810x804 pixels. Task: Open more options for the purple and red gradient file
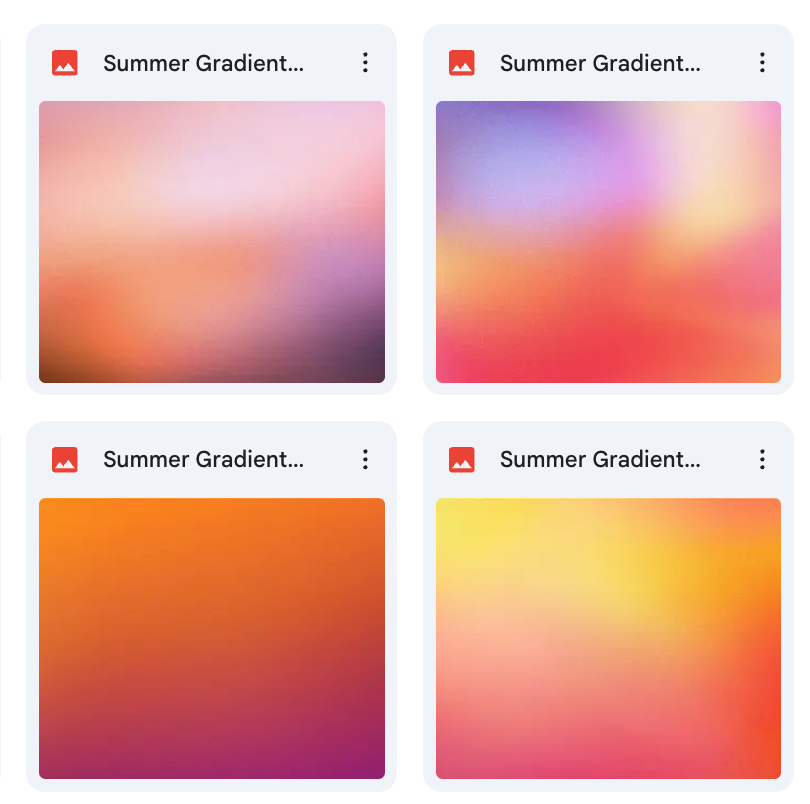(x=762, y=63)
